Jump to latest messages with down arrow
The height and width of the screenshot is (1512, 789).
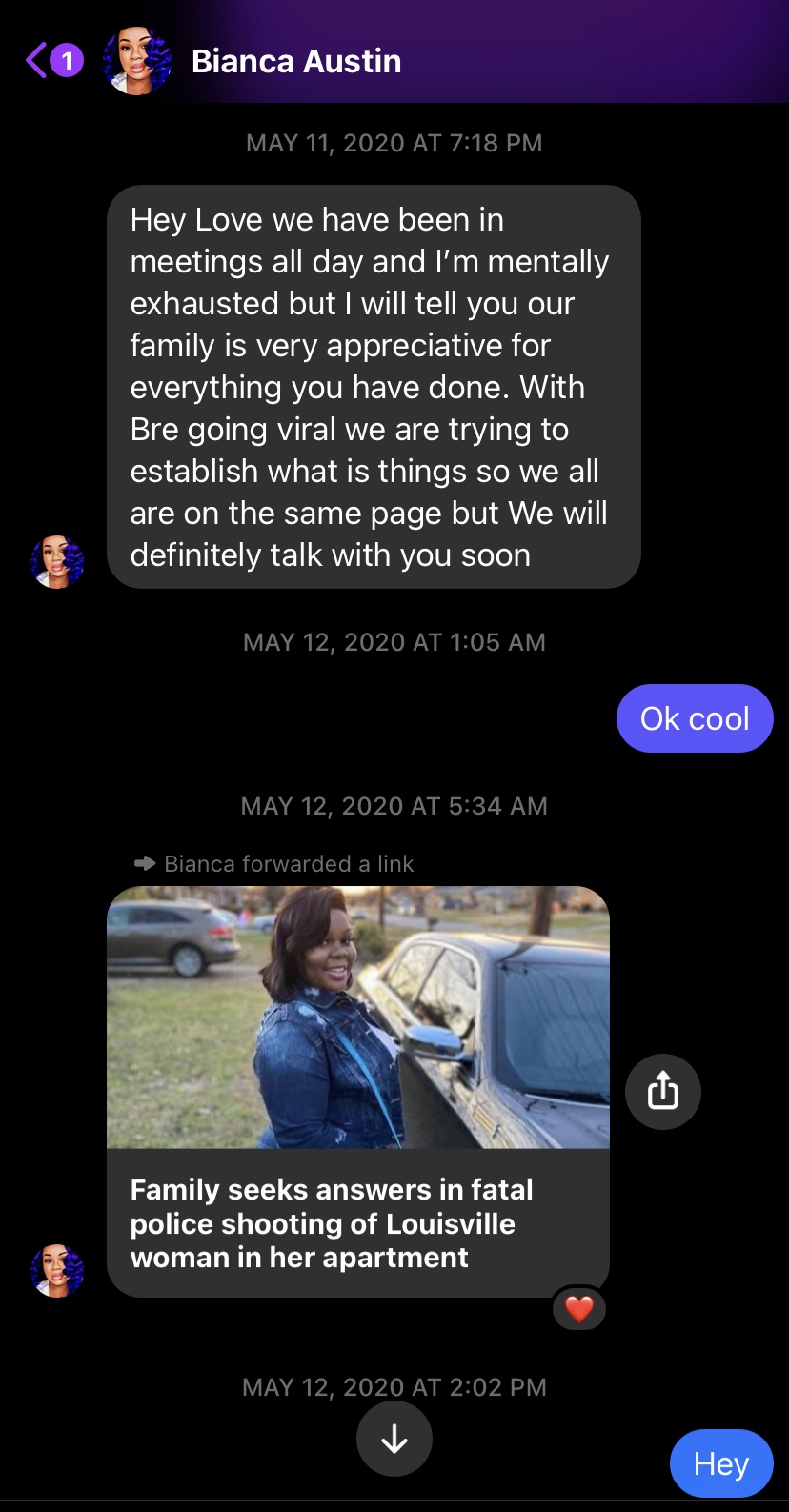[x=394, y=1440]
